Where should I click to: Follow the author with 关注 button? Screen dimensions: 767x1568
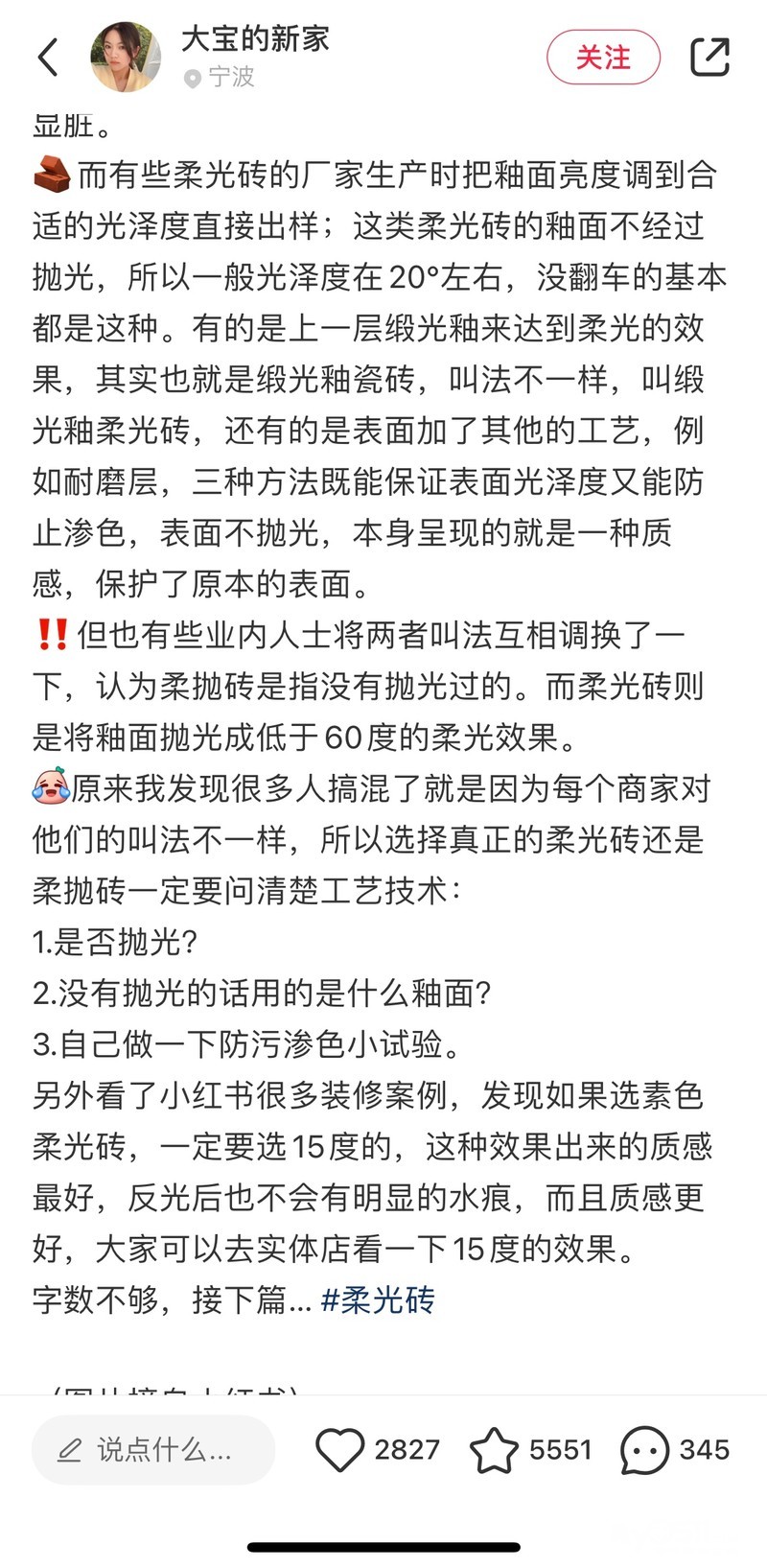click(x=603, y=58)
